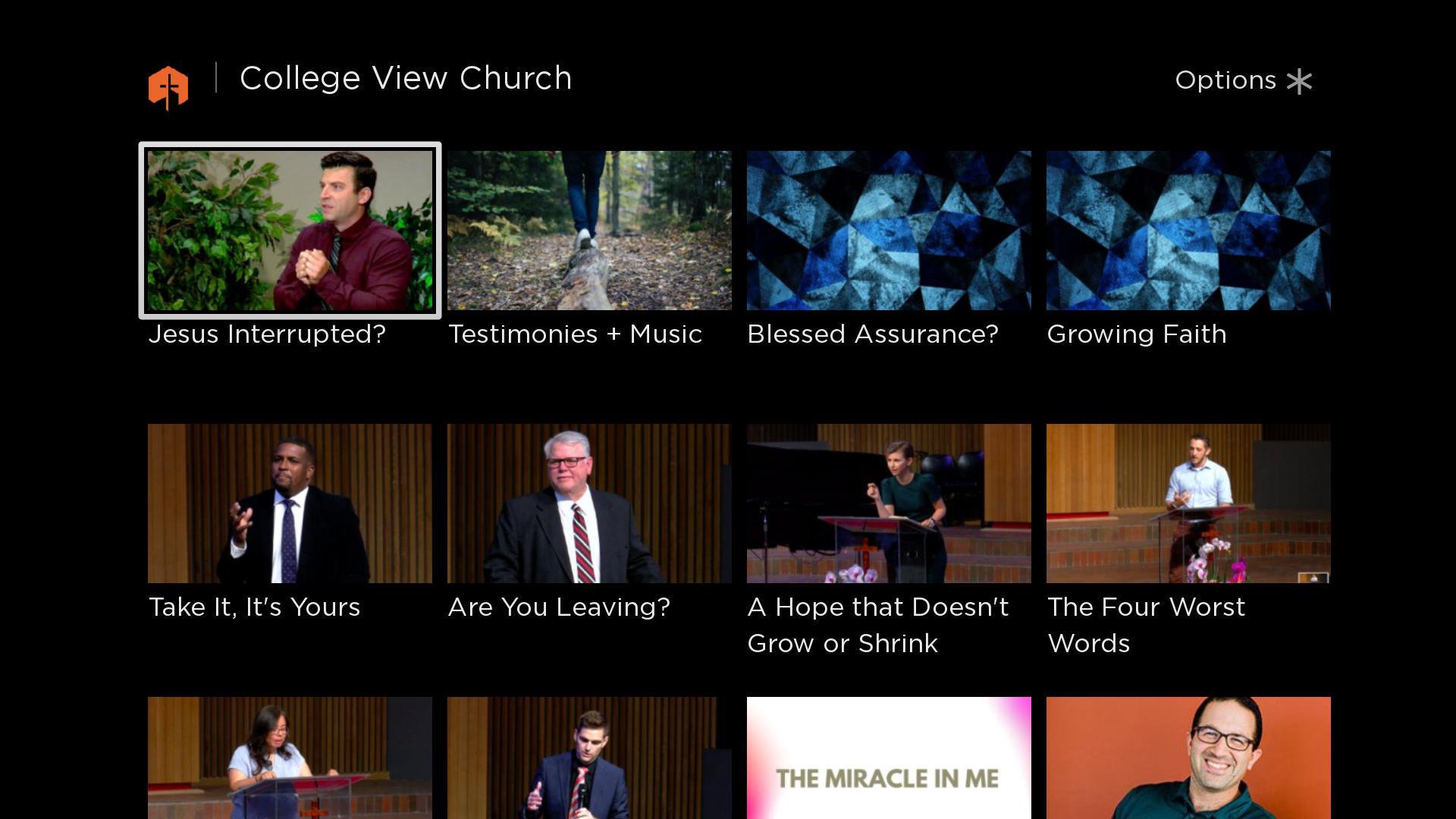
Task: Open the Testimonies + Music video
Action: tap(589, 231)
